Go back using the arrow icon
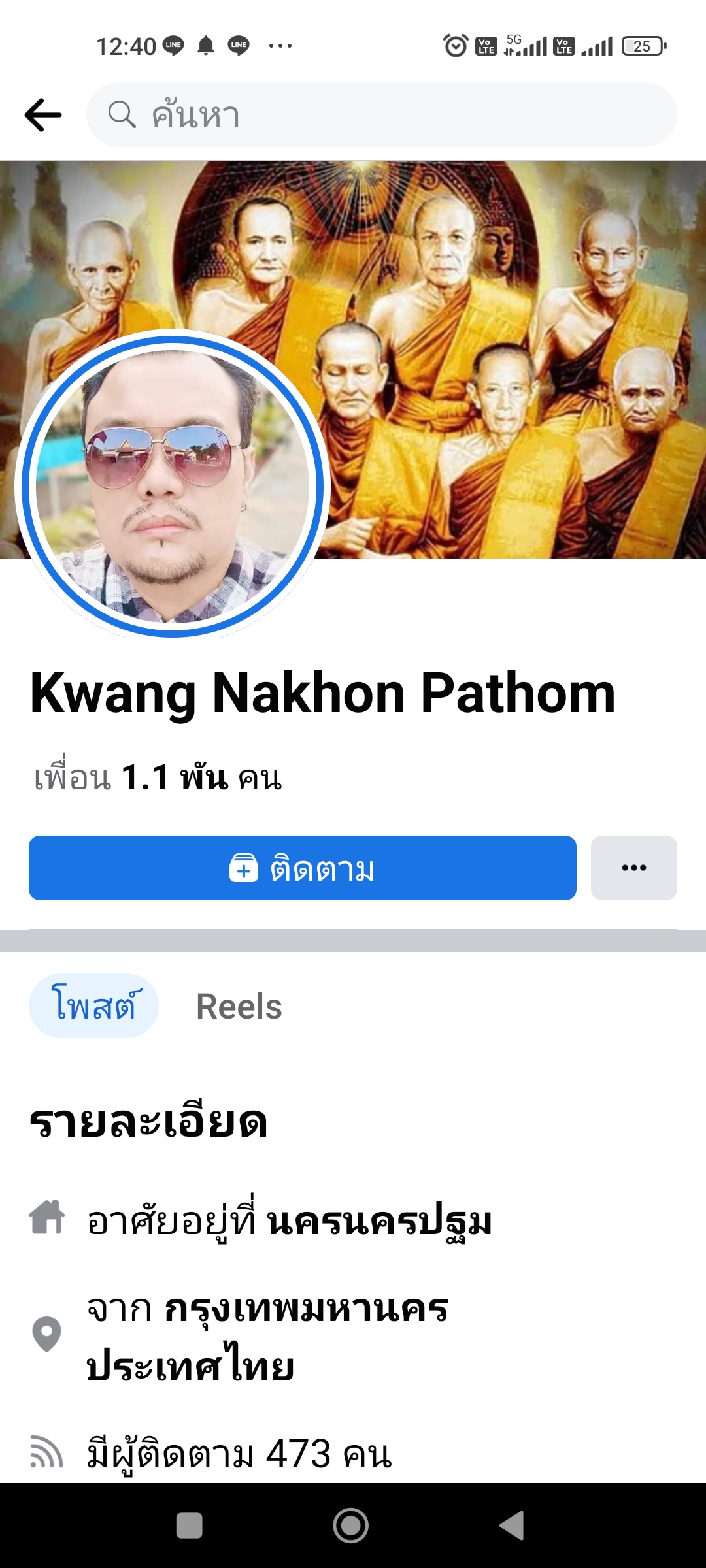This screenshot has width=706, height=1568. click(x=43, y=115)
